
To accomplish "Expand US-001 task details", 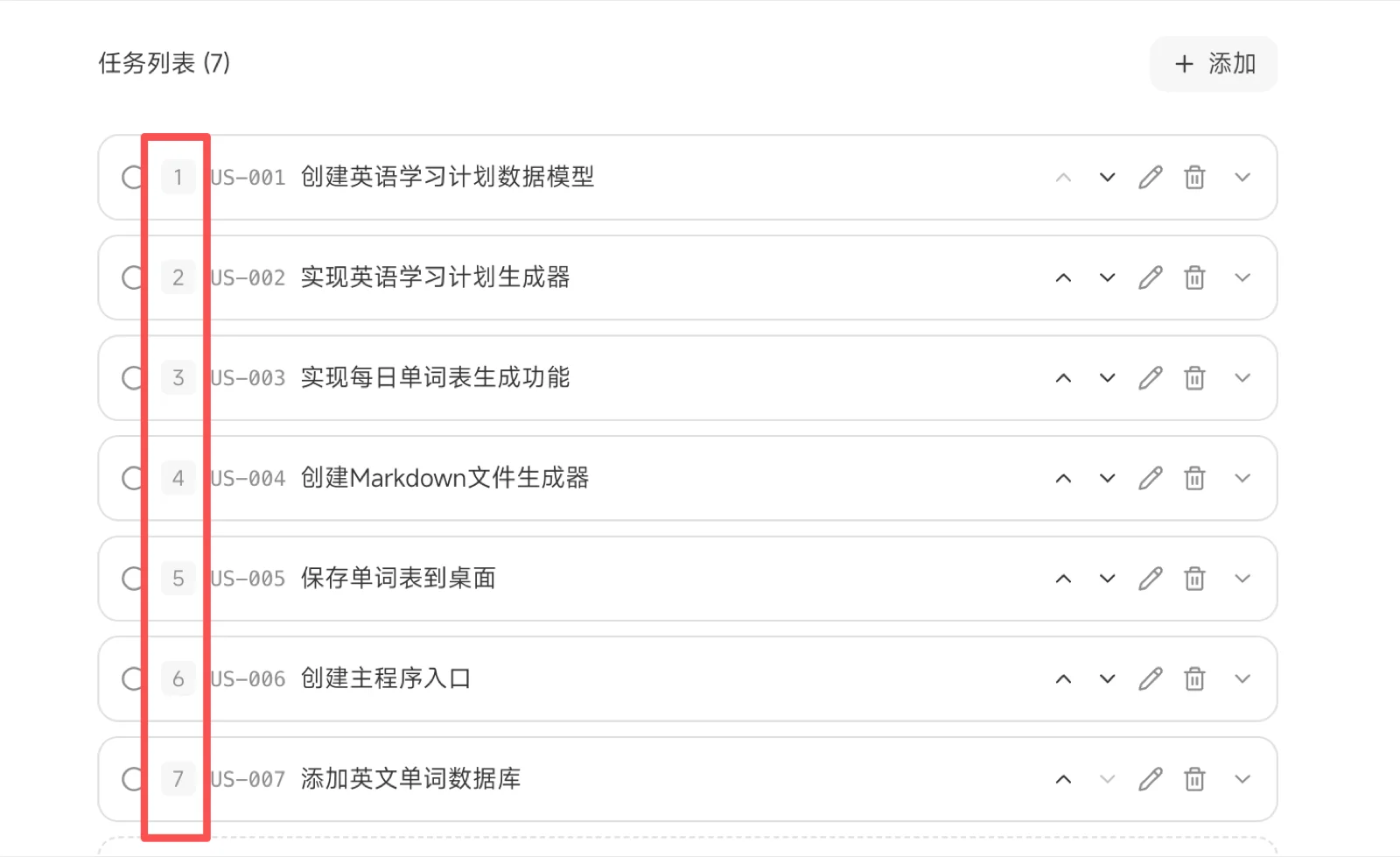I will click(x=1242, y=178).
